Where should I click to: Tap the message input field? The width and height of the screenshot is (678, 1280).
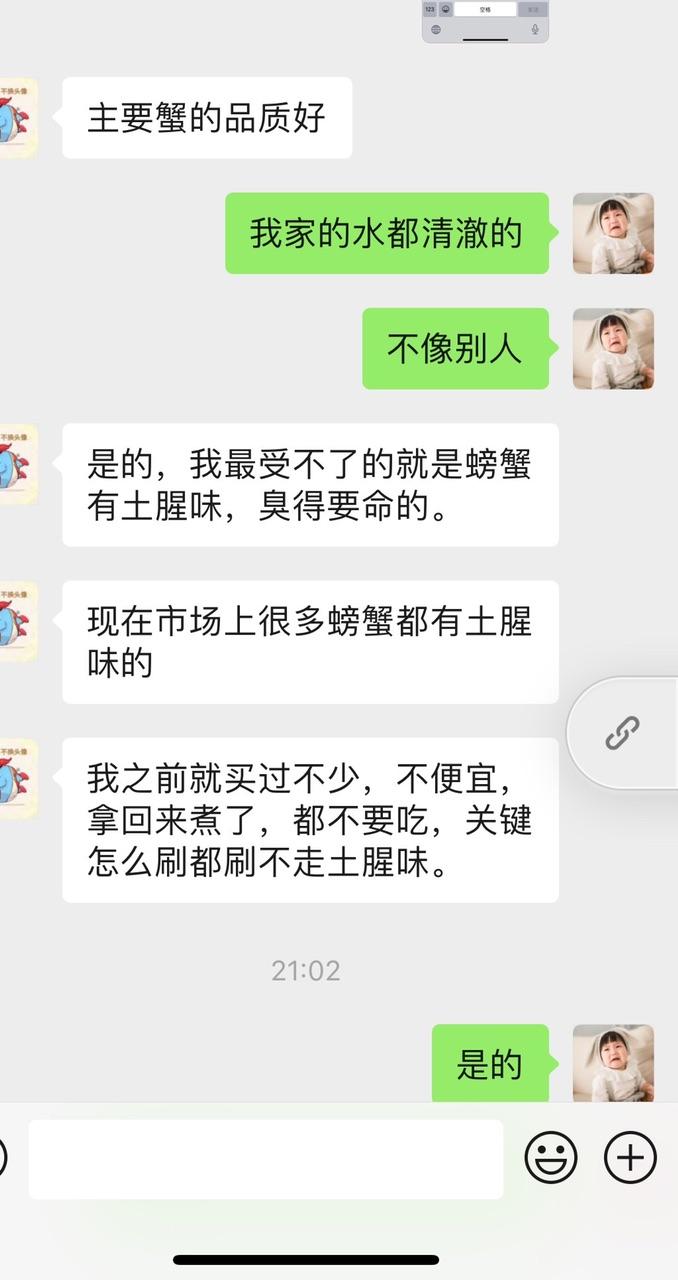[265, 1158]
